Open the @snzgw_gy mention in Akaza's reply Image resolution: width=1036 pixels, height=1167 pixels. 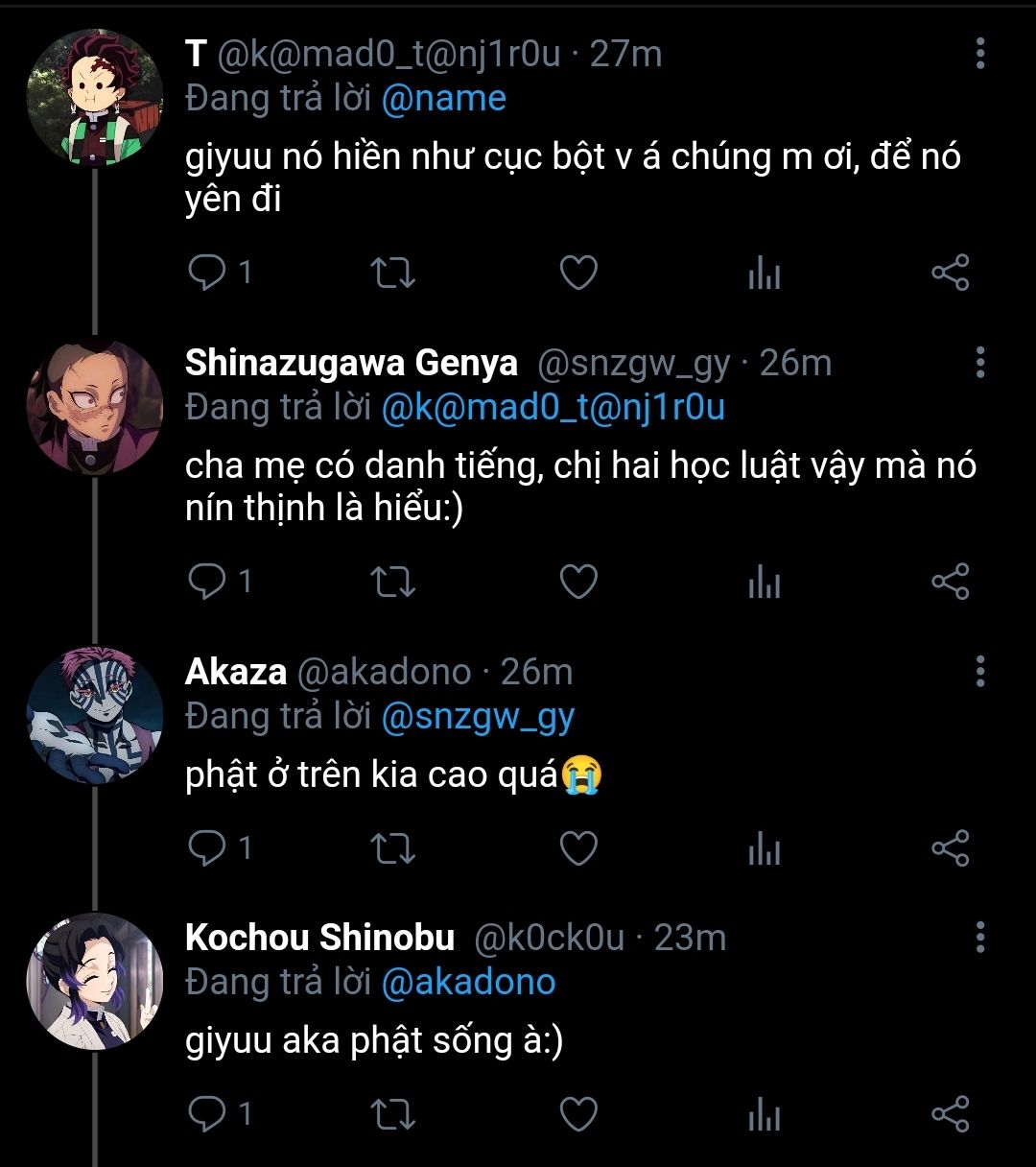pyautogui.click(x=478, y=717)
